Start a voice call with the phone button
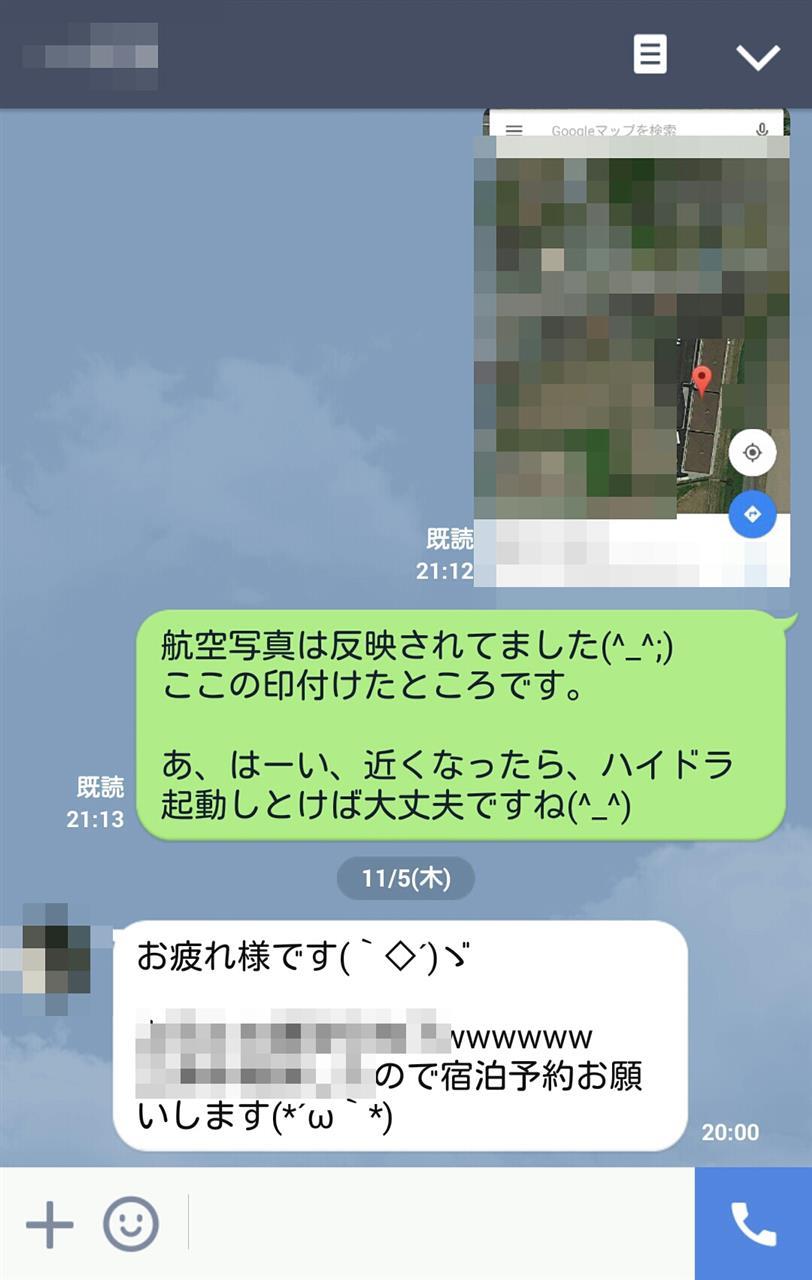Viewport: 812px width, 1280px height. (753, 1223)
